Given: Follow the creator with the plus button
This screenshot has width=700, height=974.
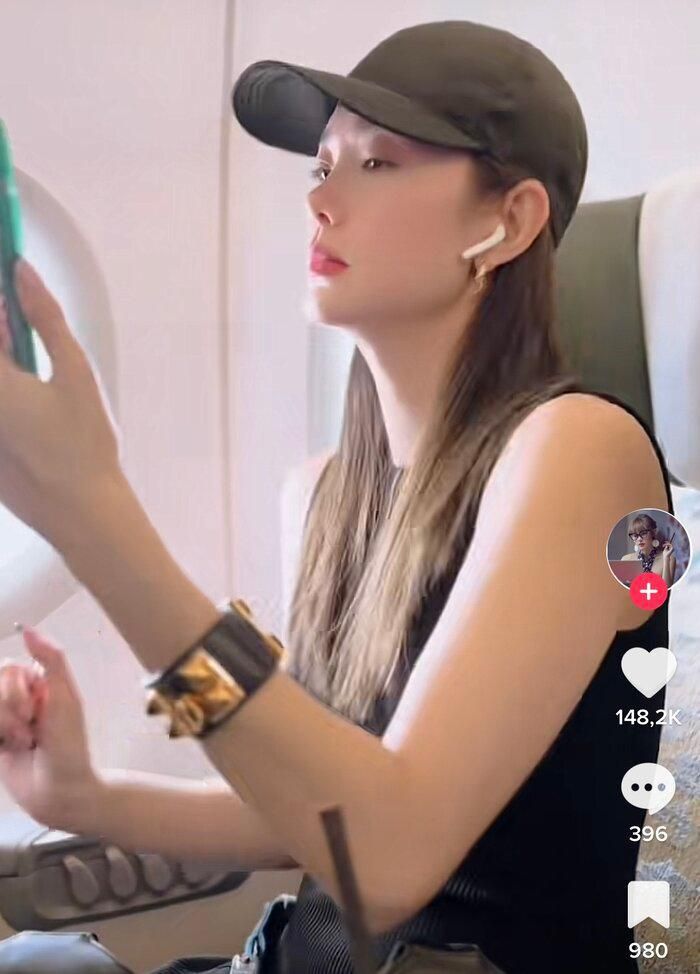Looking at the screenshot, I should tap(648, 592).
